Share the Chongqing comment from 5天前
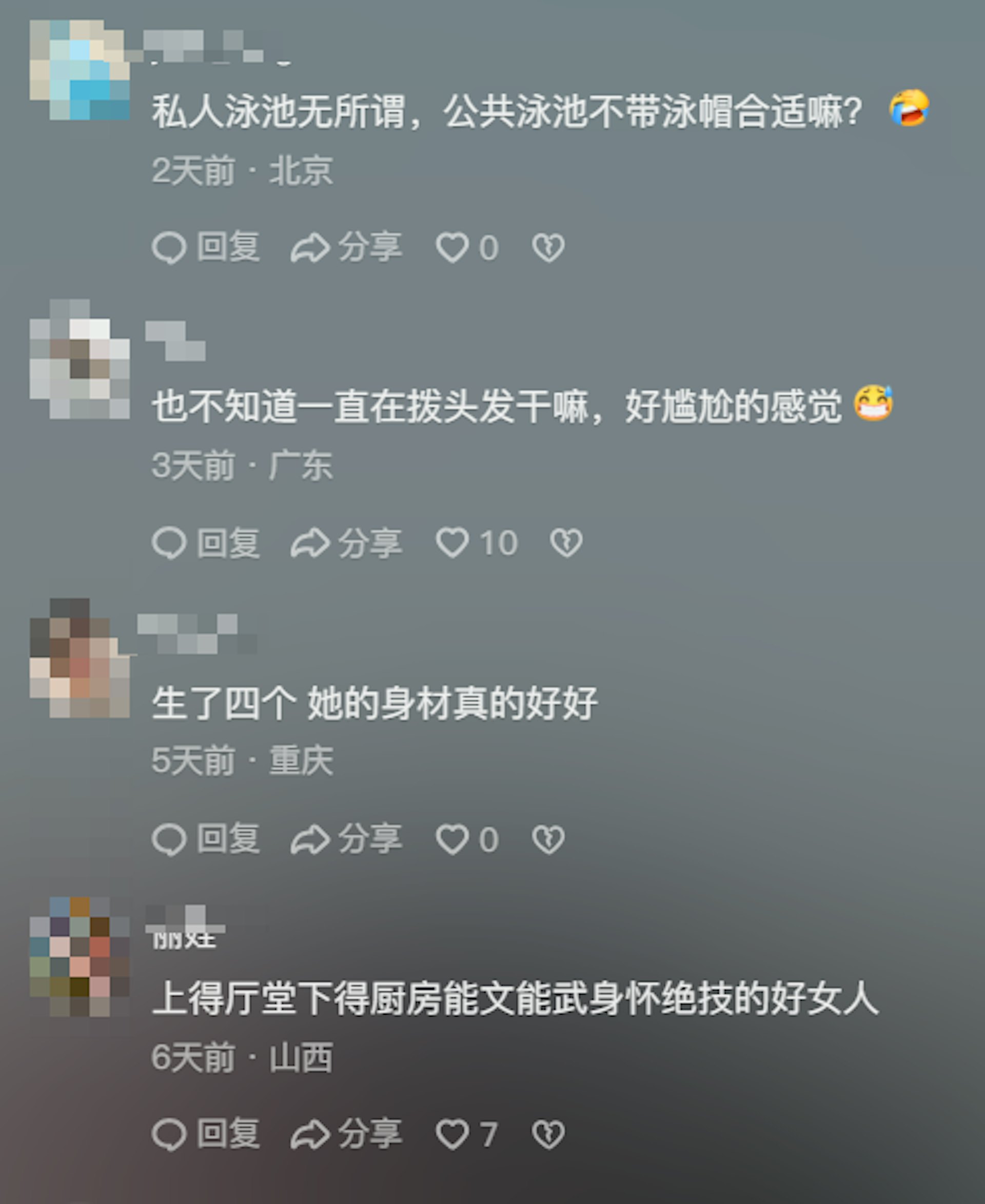This screenshot has height=1204, width=985. [346, 839]
